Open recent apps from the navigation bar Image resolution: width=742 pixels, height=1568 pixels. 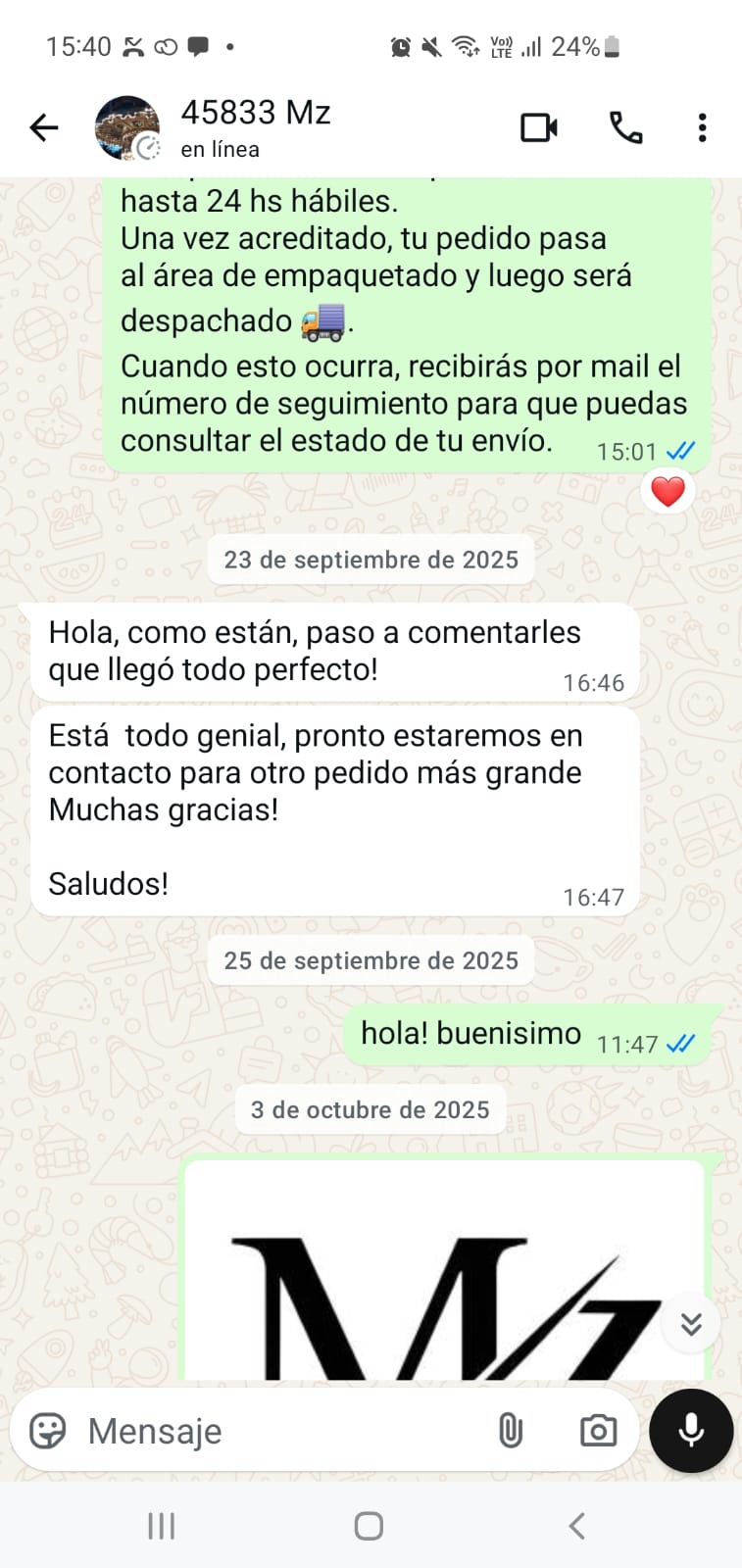tap(161, 1526)
